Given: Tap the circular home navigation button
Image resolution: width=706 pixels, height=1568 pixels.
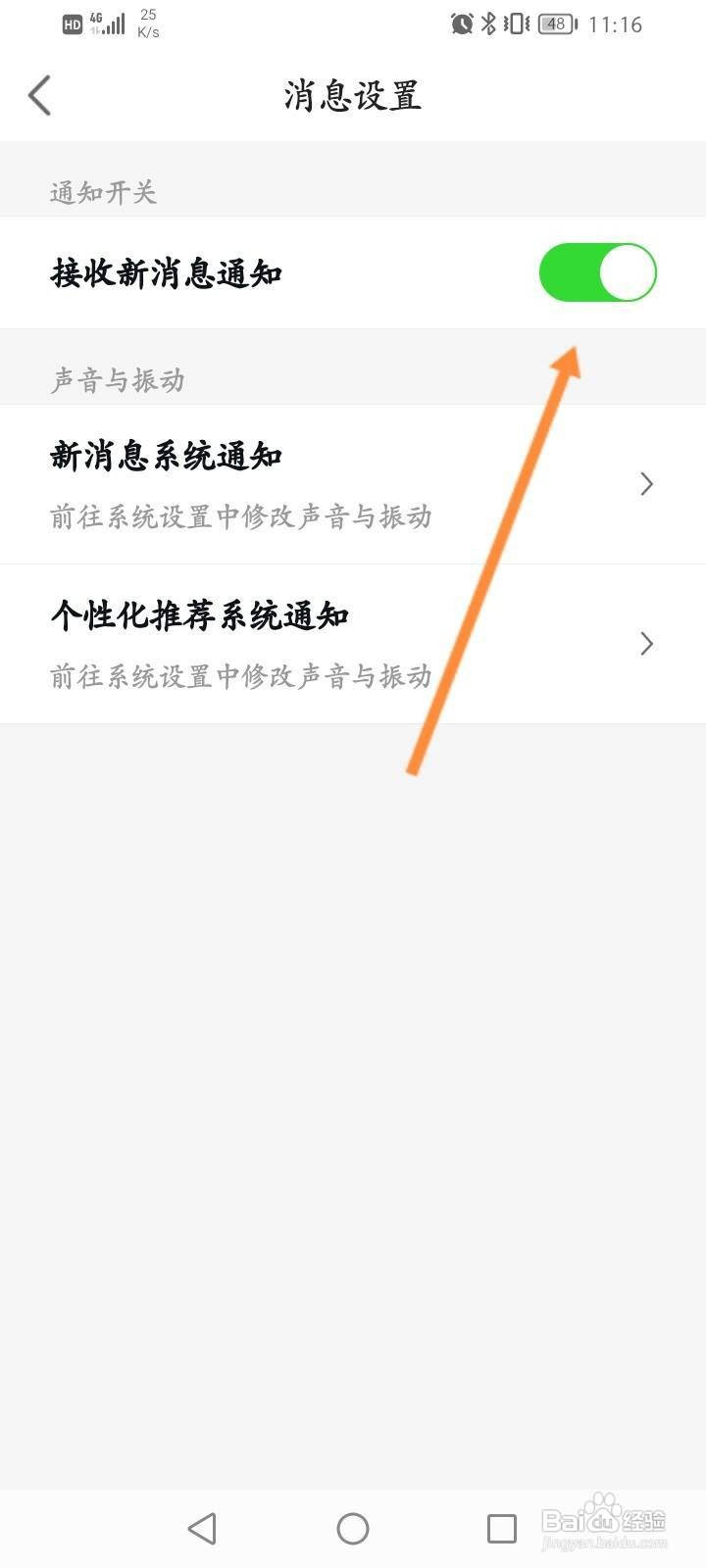Looking at the screenshot, I should 353,1528.
